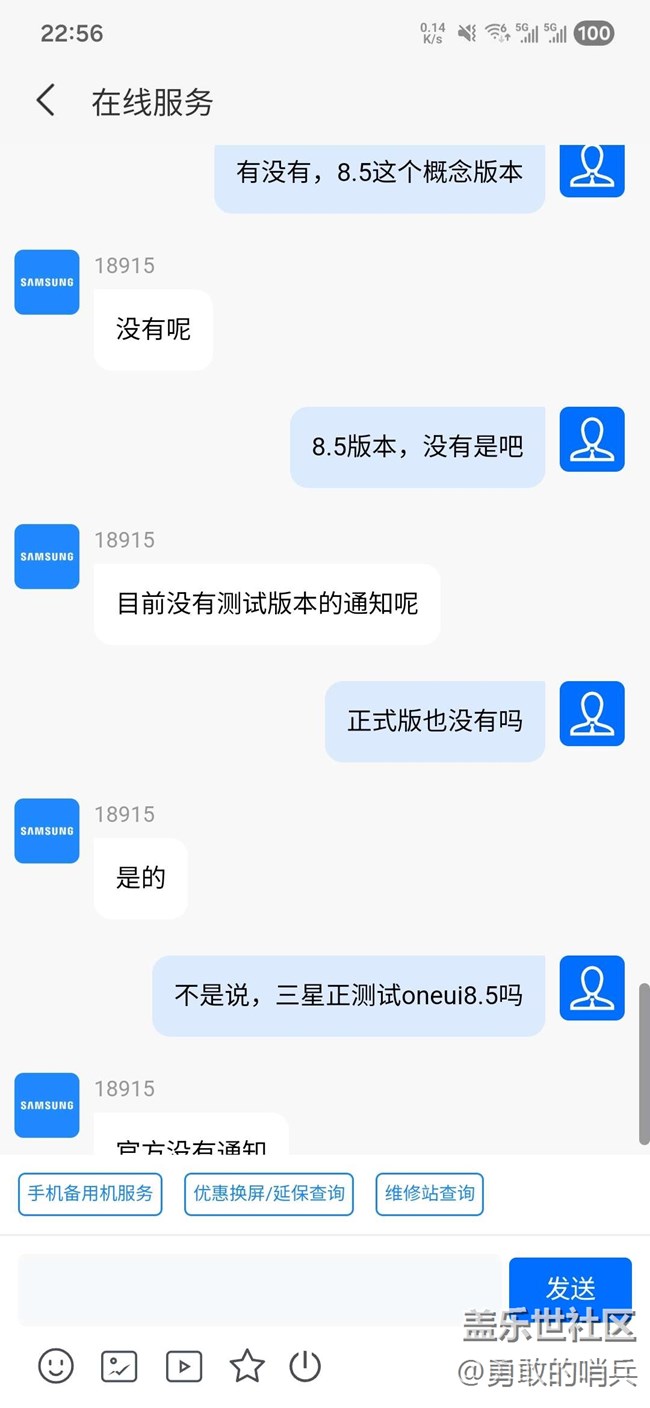Open 优惠换屏/延保查询 quick option
Viewport: 650px width, 1408px height.
269,1193
